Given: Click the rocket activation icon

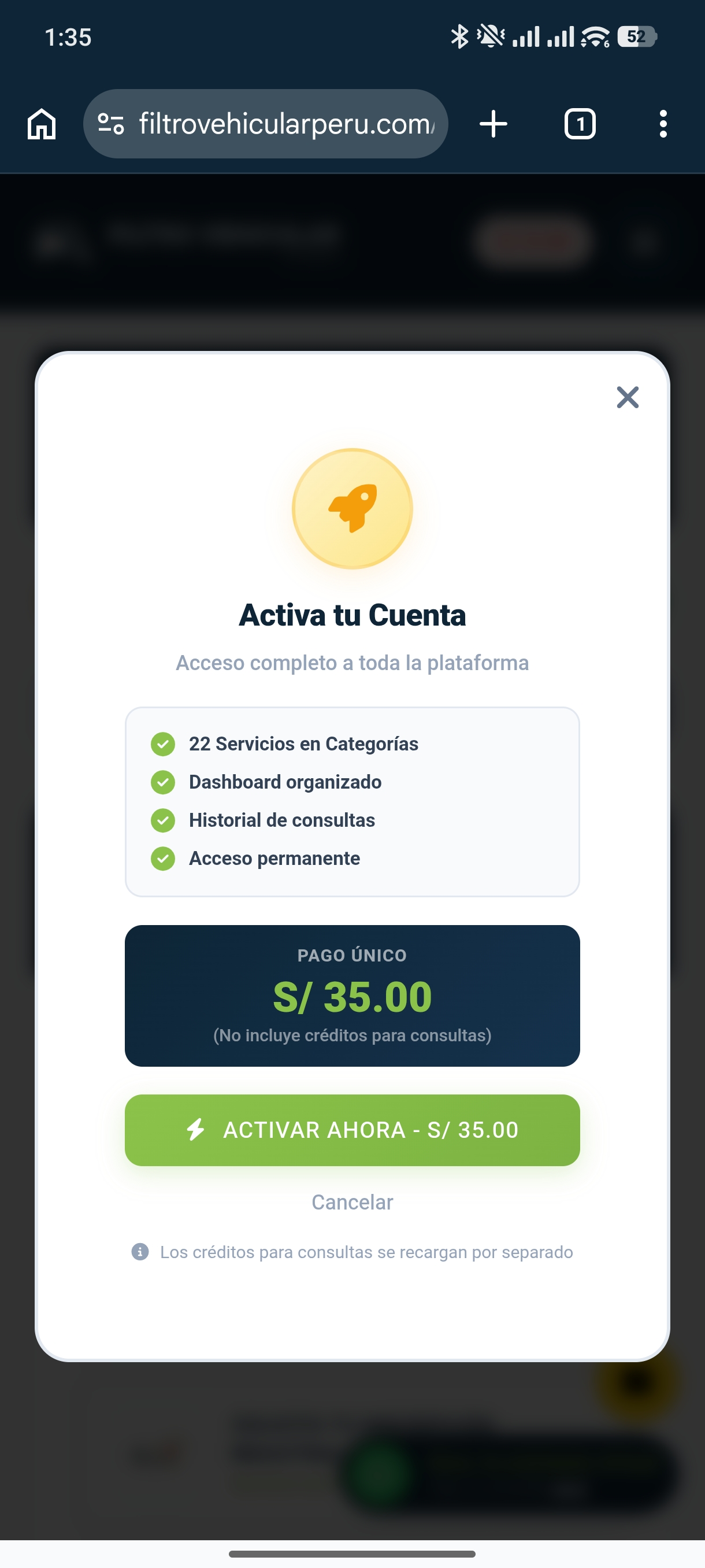Looking at the screenshot, I should coord(352,510).
